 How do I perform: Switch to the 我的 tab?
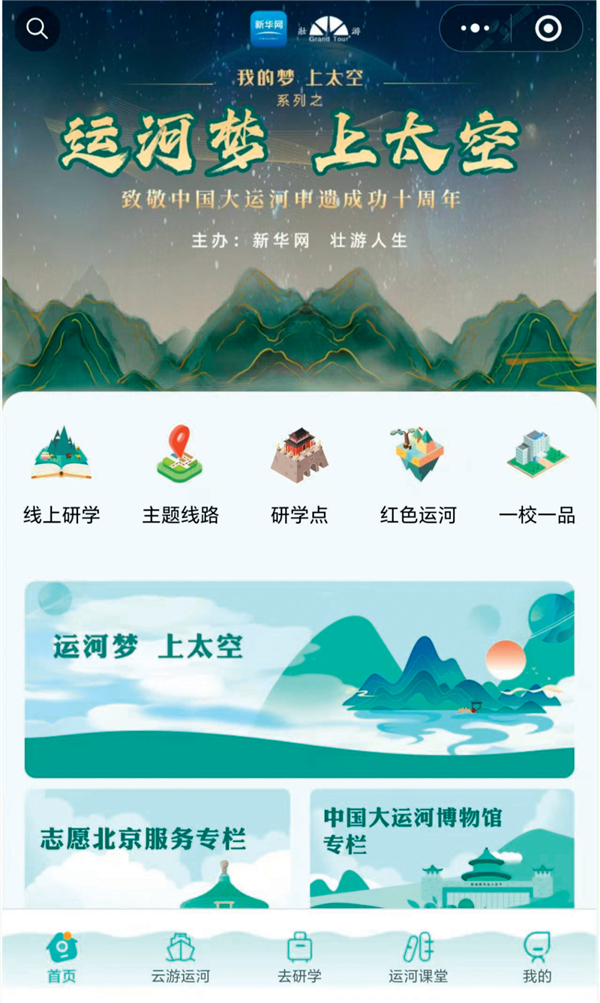[x=537, y=958]
